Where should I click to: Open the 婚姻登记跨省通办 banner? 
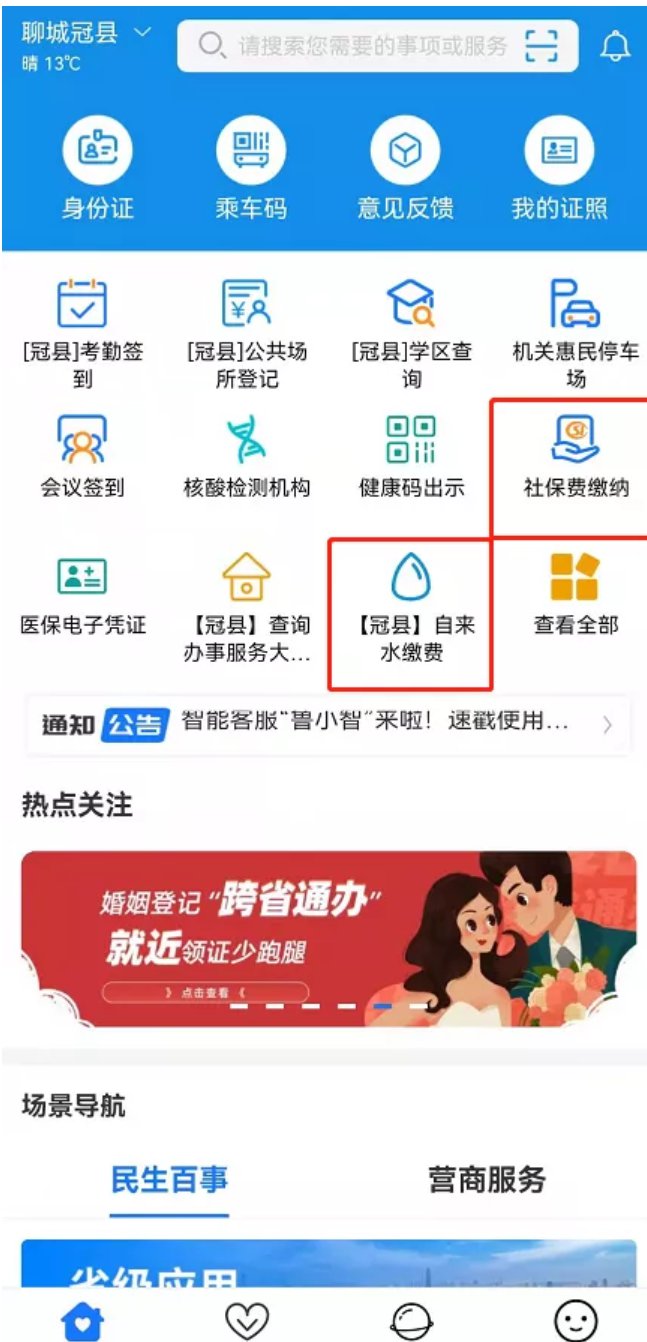click(328, 938)
